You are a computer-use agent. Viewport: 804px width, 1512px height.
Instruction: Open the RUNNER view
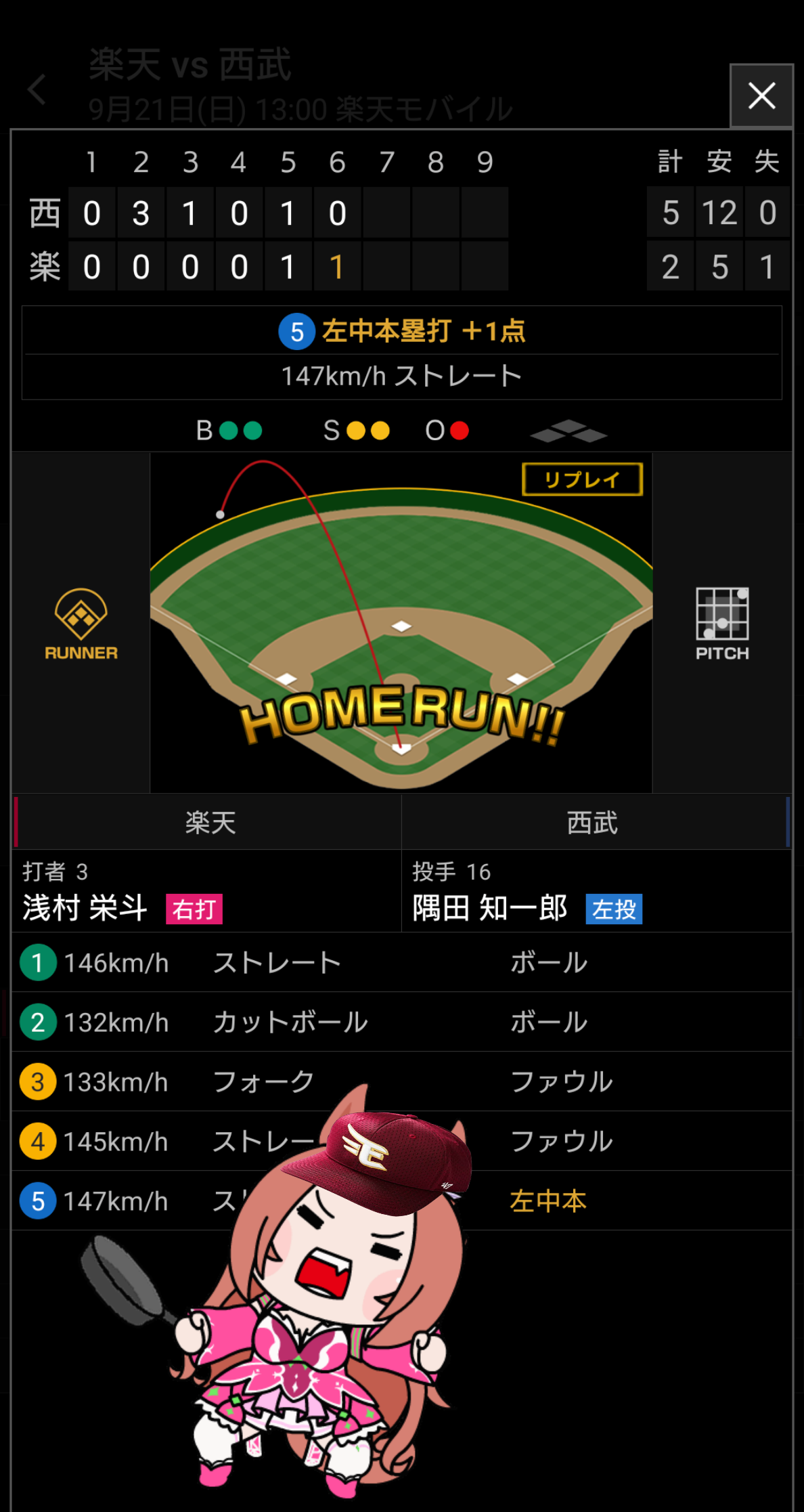click(x=81, y=624)
